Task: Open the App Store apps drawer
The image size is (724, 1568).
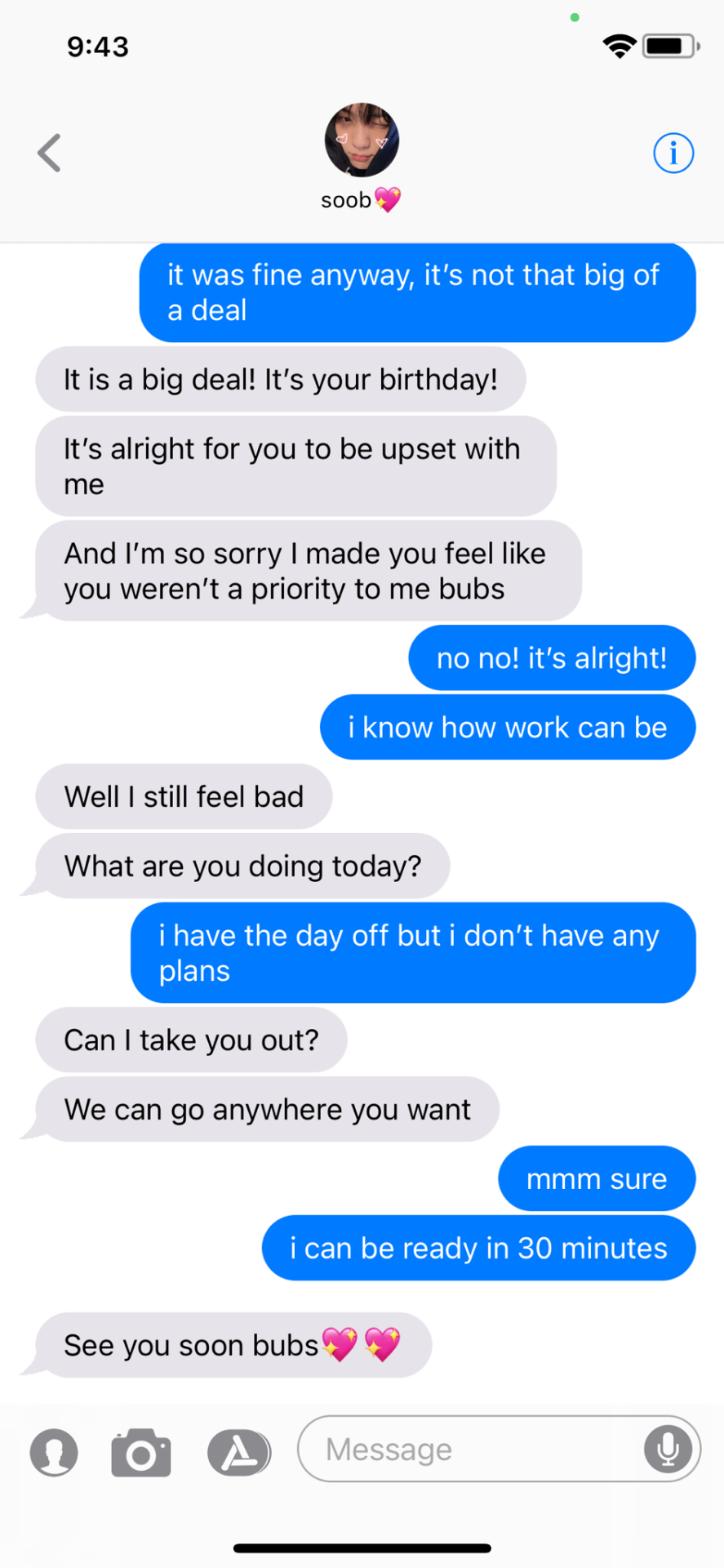Action: (x=238, y=1452)
